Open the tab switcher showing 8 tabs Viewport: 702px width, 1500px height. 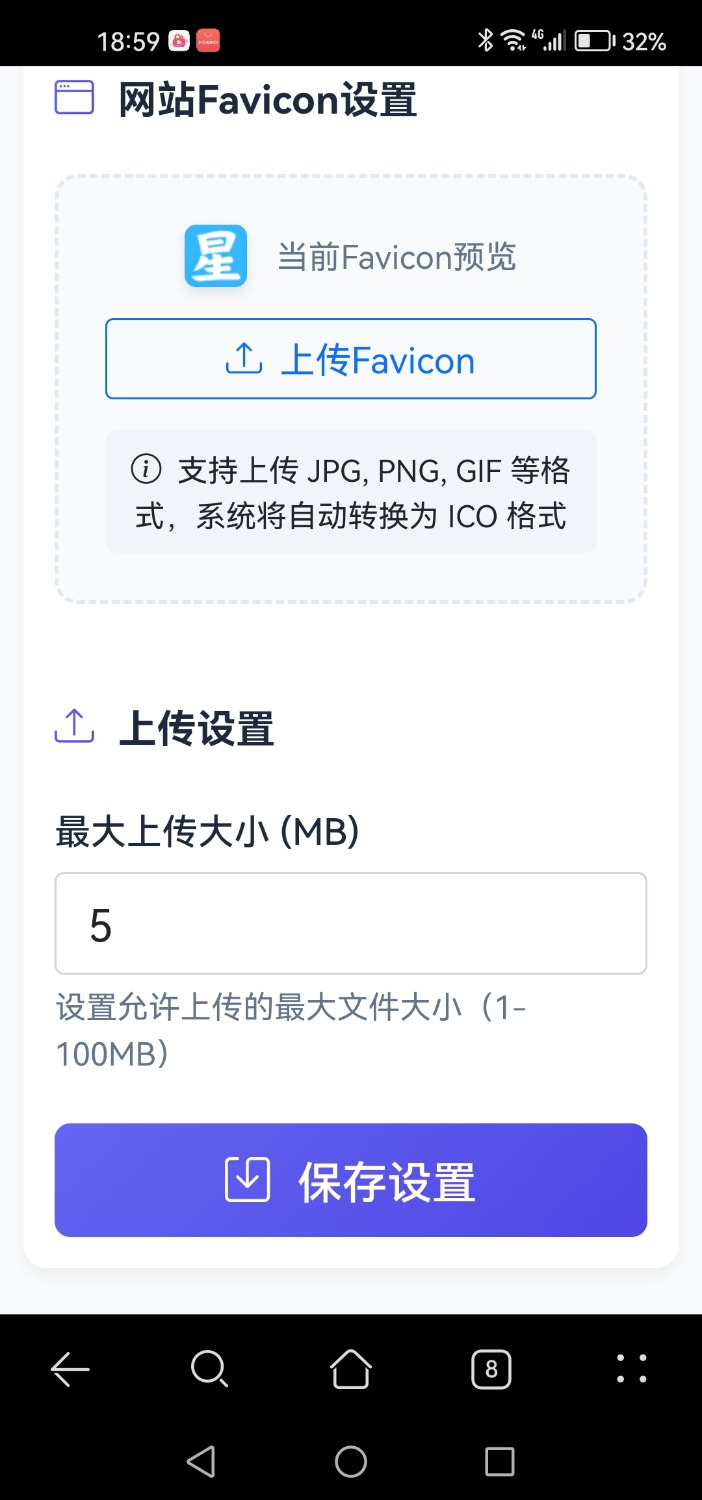(491, 1369)
